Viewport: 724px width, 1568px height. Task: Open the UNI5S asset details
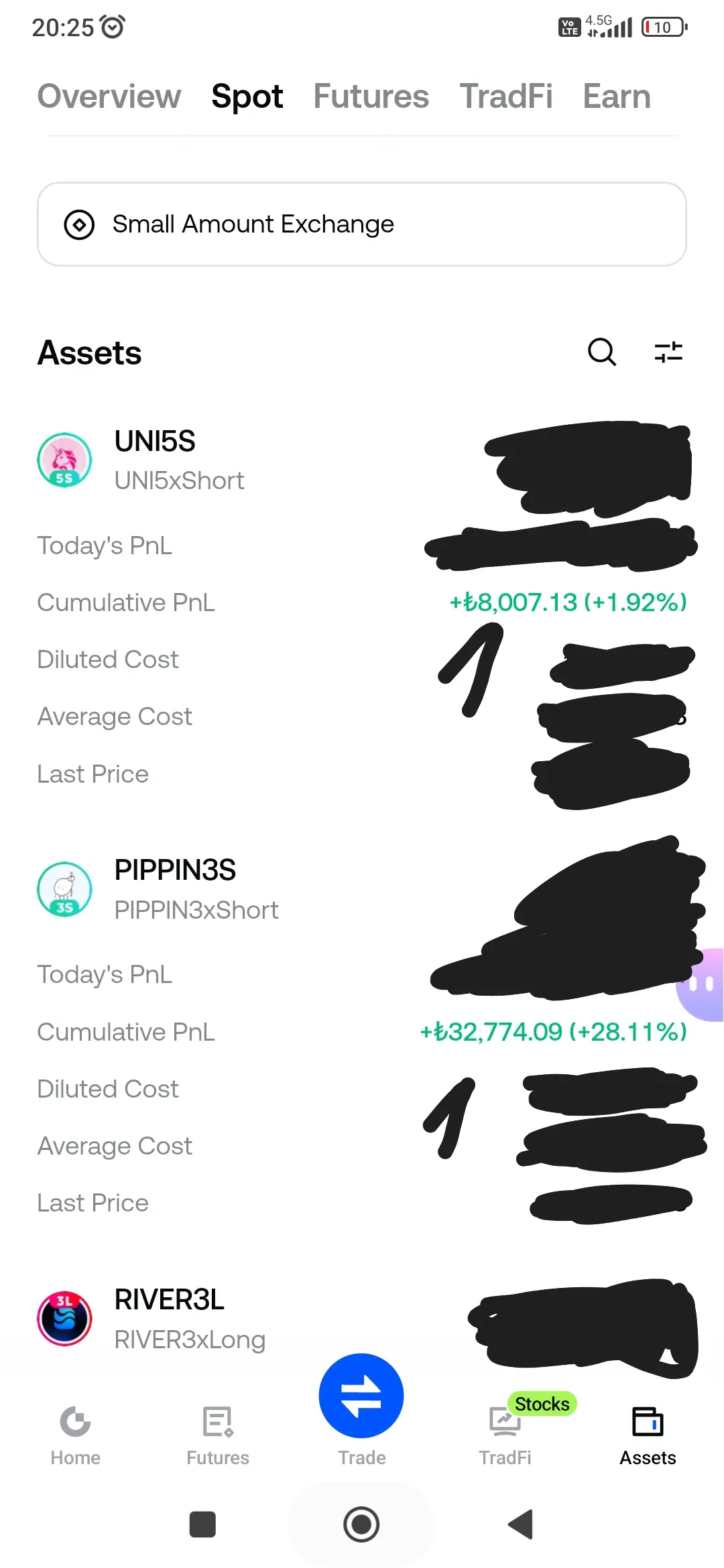click(x=155, y=442)
